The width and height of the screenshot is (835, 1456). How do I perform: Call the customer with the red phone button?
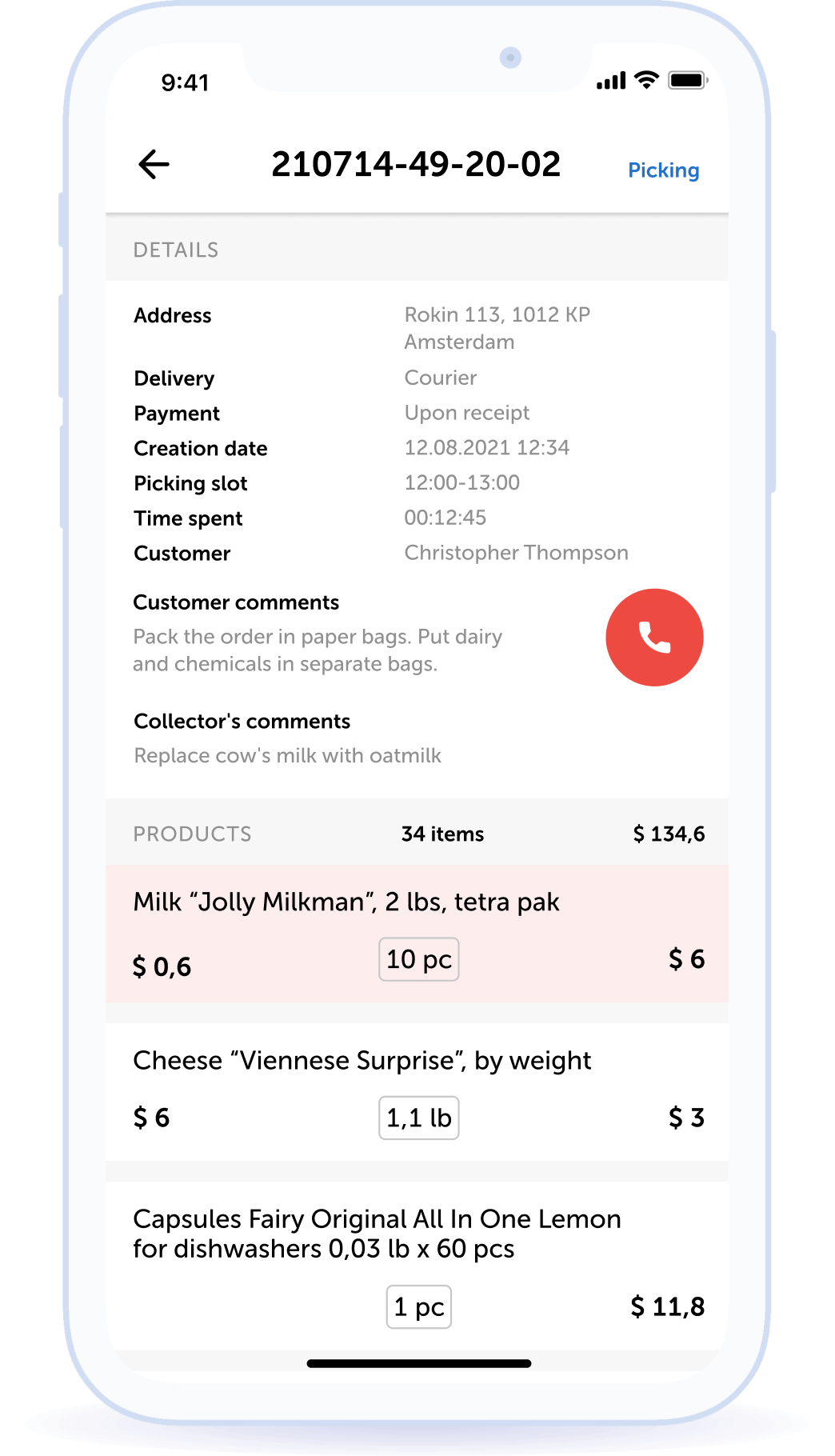tap(654, 638)
